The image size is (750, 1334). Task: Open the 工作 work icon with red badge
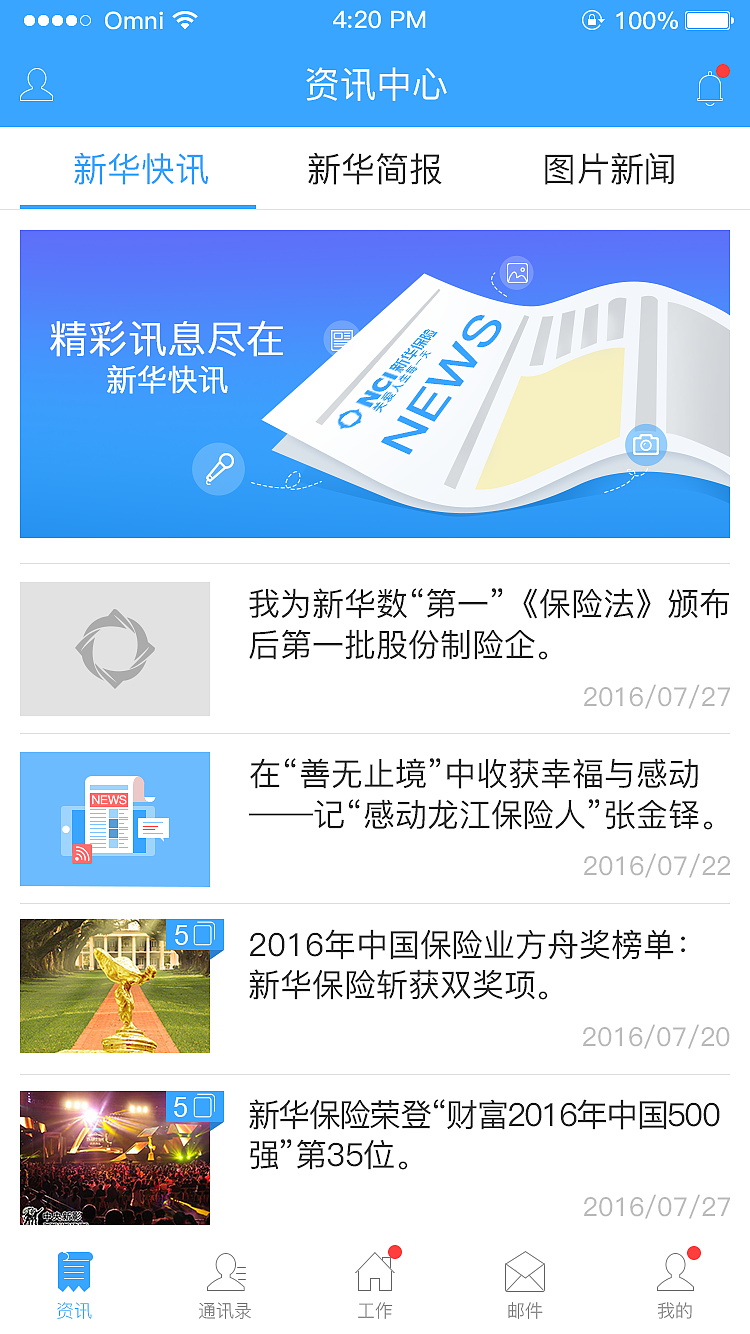point(375,1271)
